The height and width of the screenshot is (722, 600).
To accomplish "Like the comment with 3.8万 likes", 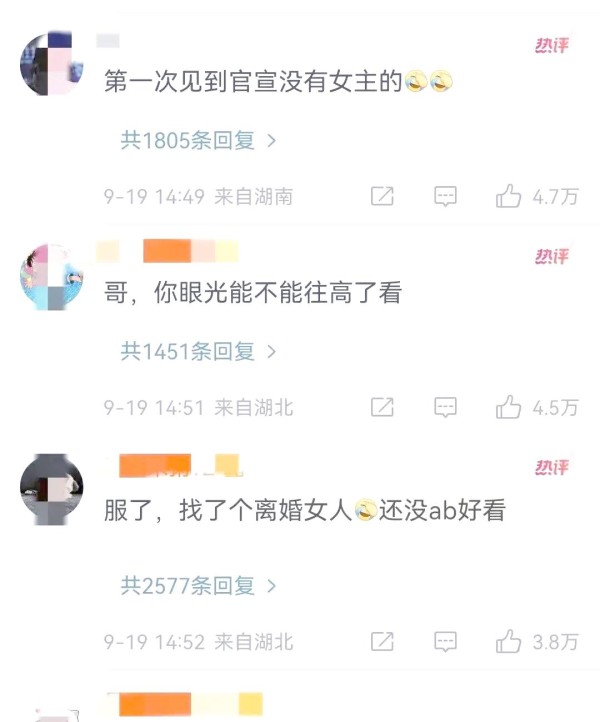I will (x=509, y=642).
